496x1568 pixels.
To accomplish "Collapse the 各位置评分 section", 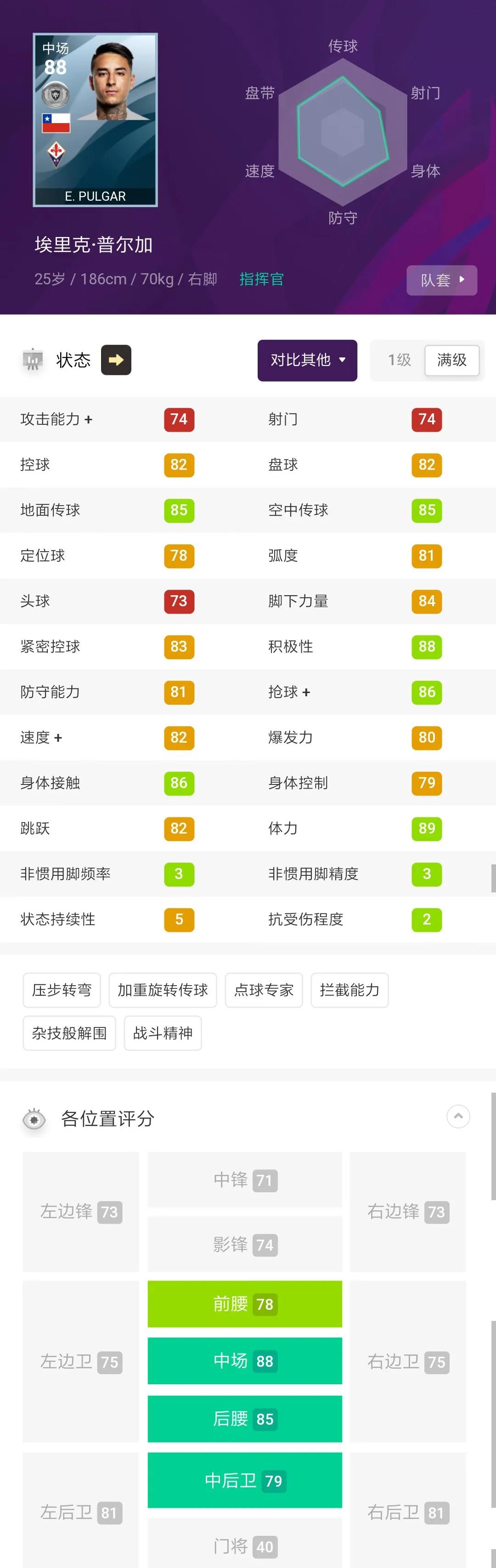I will [x=458, y=1117].
